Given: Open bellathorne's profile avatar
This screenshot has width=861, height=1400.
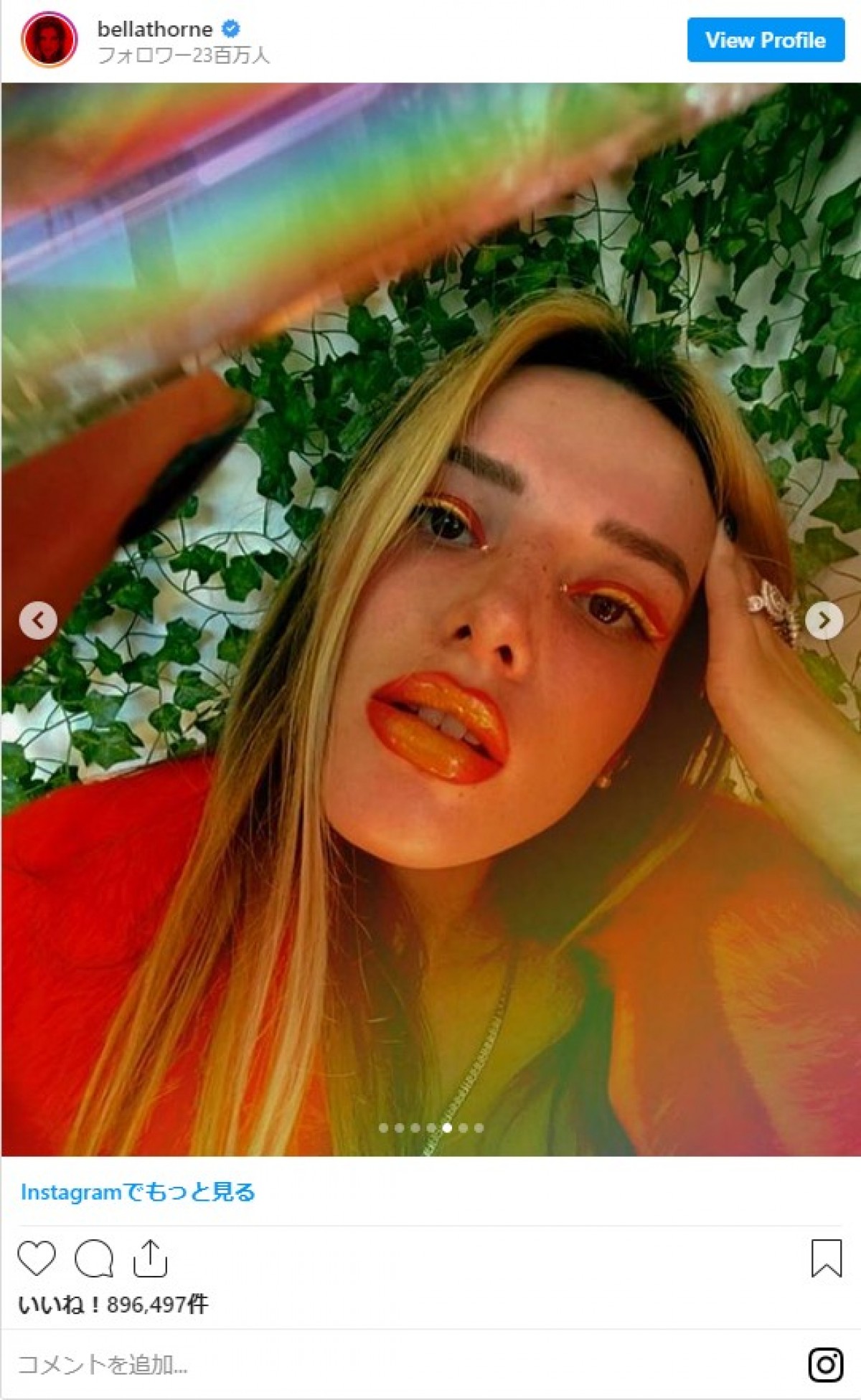Looking at the screenshot, I should [49, 40].
